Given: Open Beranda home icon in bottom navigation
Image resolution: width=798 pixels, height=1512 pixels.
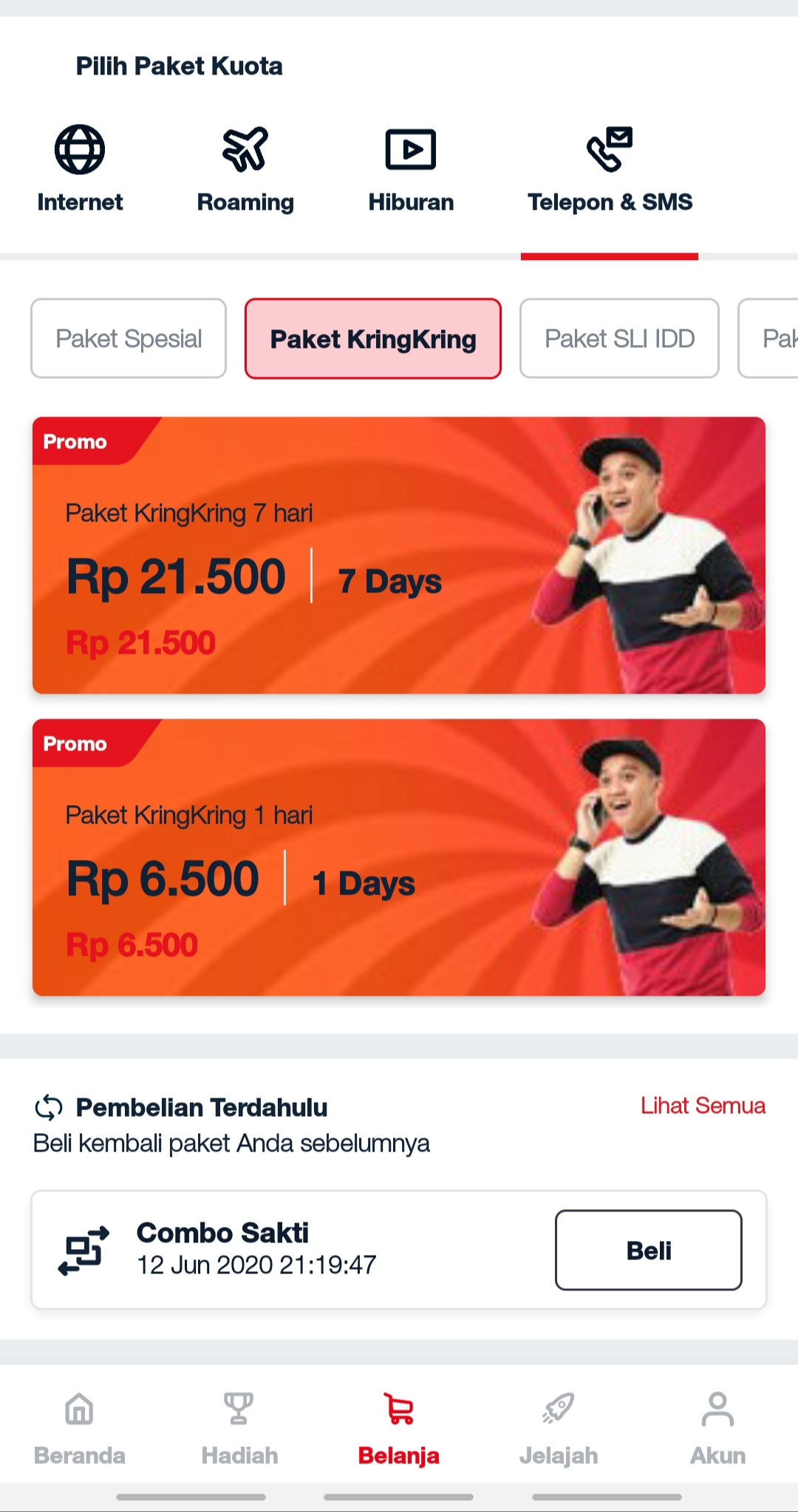Looking at the screenshot, I should [78, 1412].
